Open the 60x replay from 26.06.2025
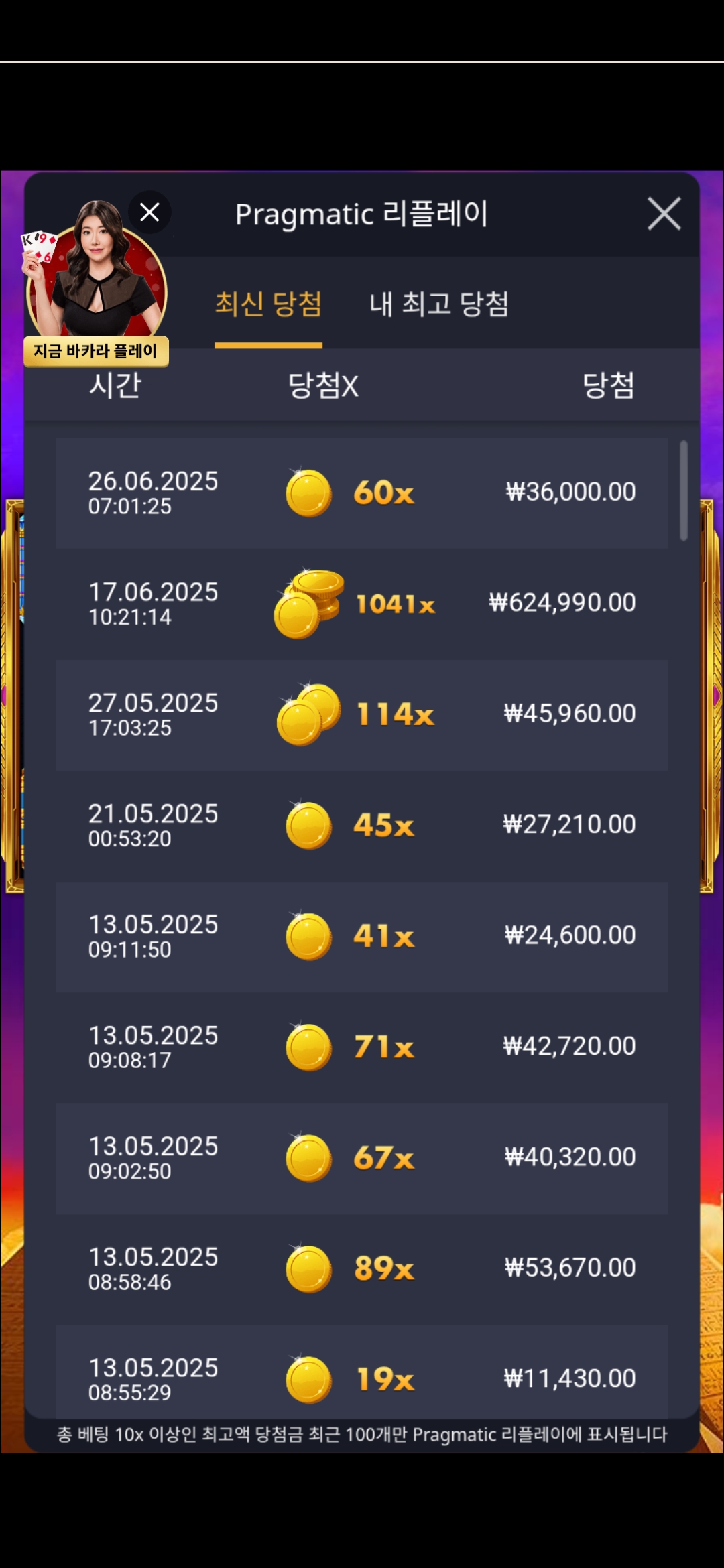This screenshot has width=724, height=1568. (362, 493)
